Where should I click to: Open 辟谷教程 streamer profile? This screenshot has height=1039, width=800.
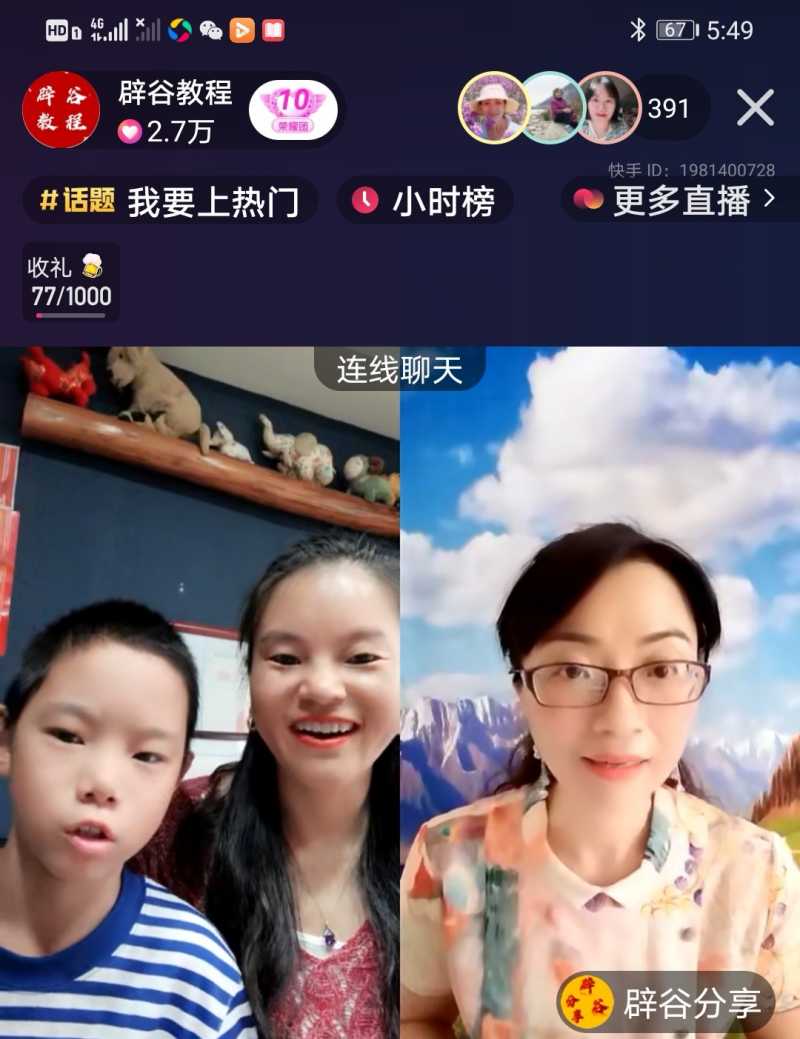(61, 110)
